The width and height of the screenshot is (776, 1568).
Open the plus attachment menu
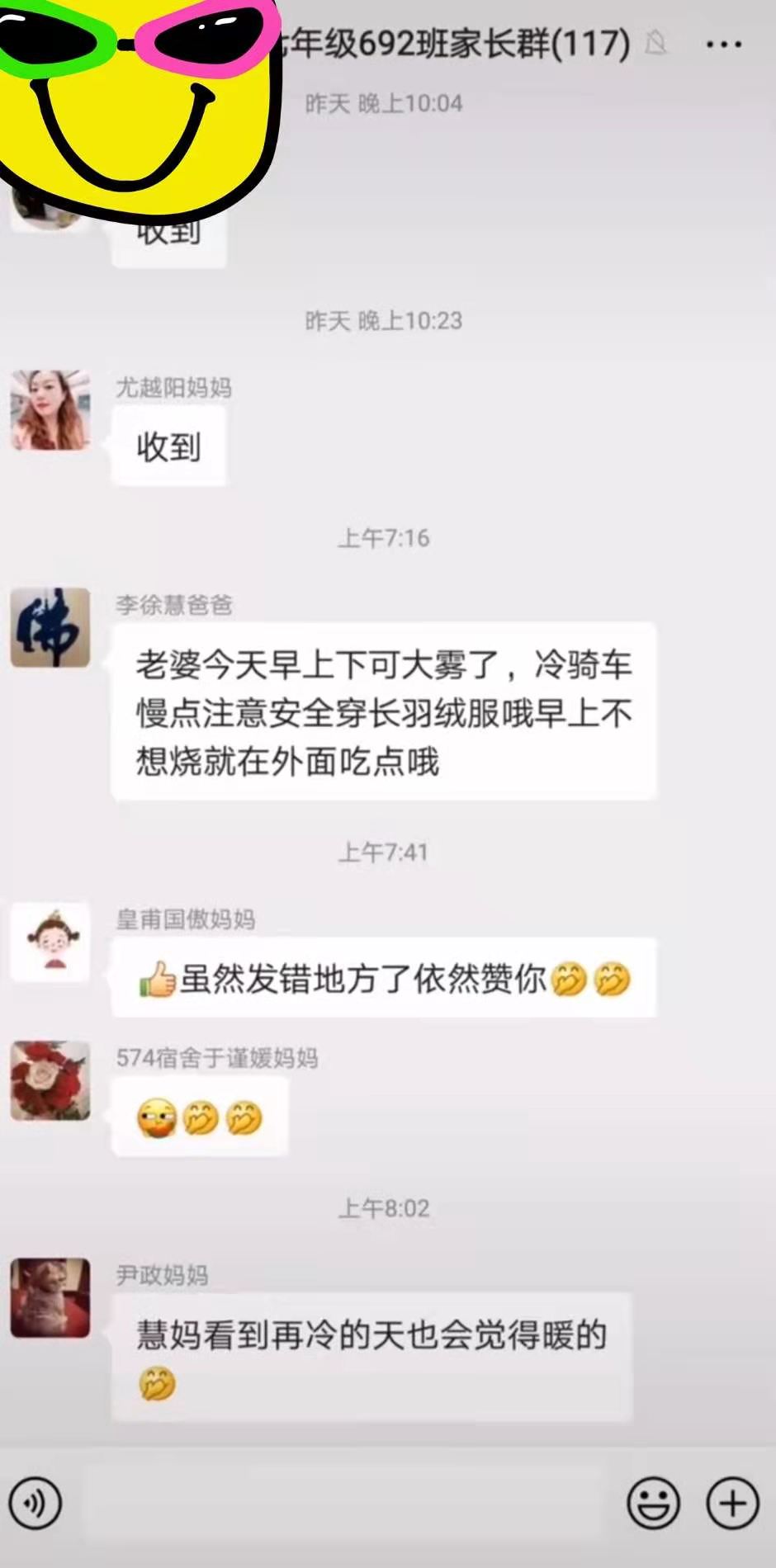point(732,1503)
